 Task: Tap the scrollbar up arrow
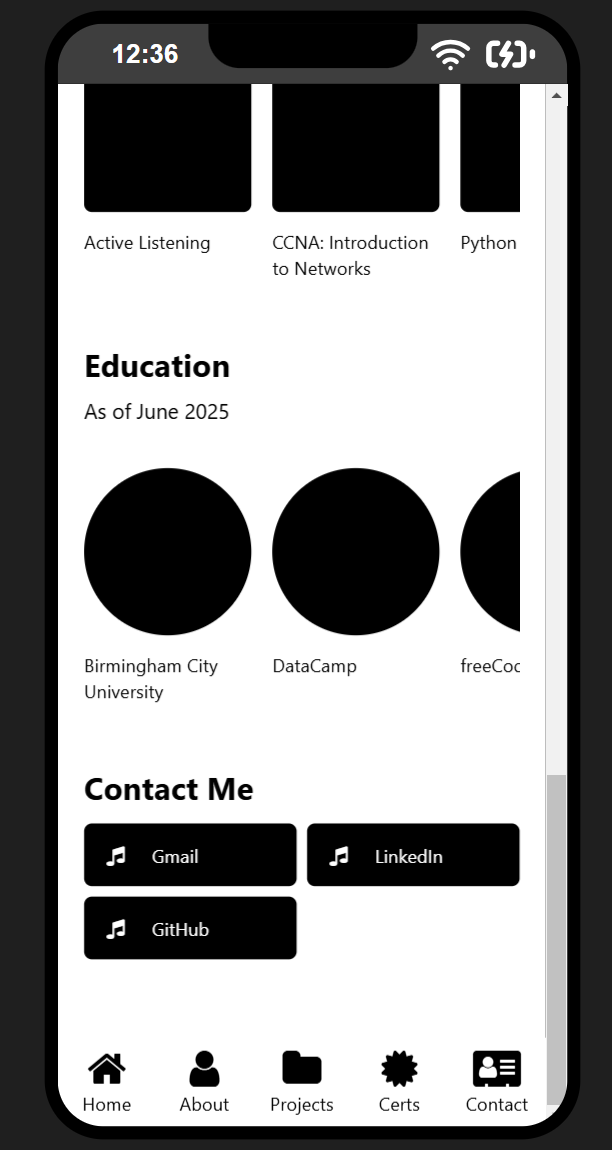(557, 95)
